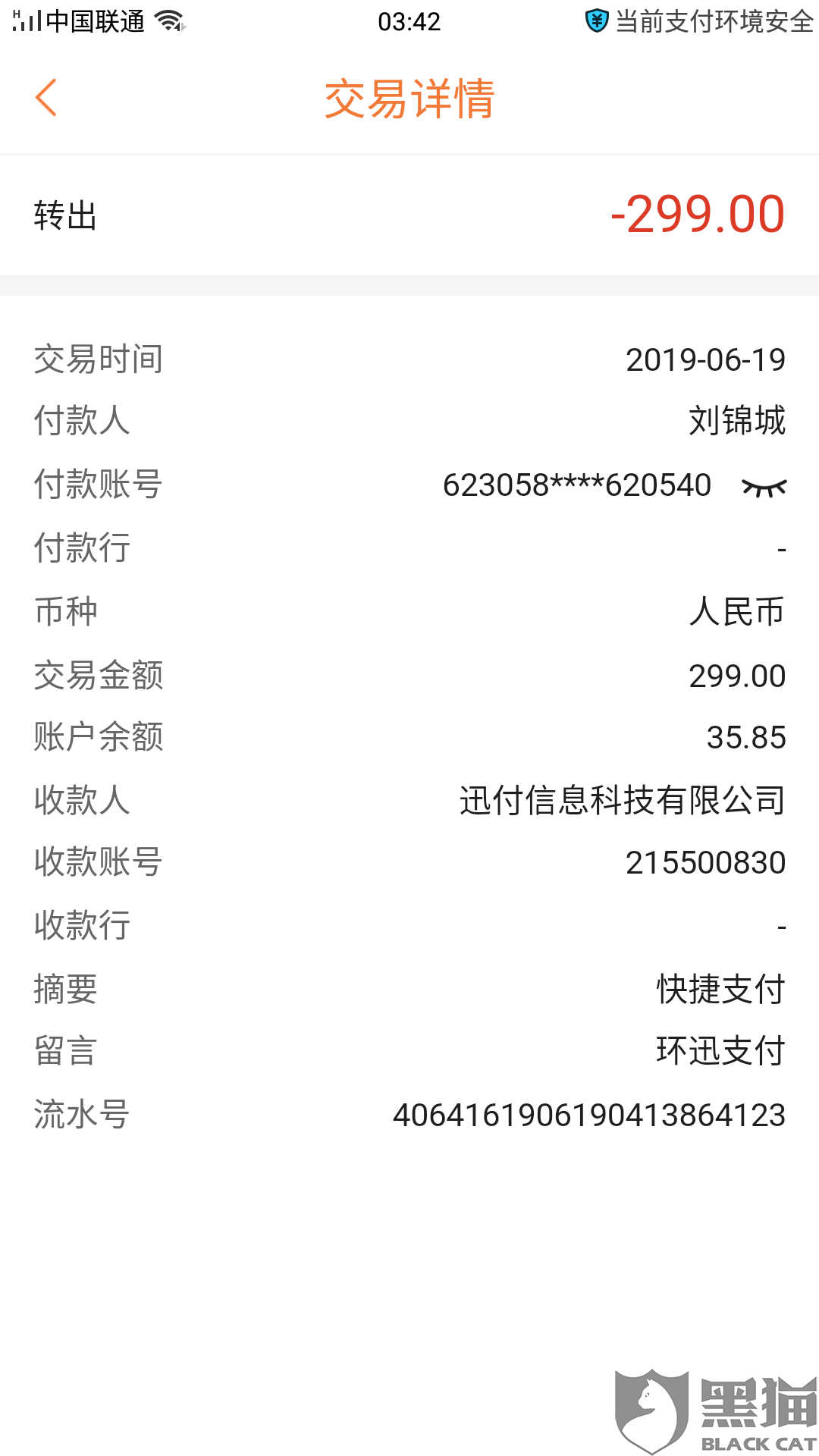Tap the orange back arrow
The image size is (819, 1456).
[45, 97]
